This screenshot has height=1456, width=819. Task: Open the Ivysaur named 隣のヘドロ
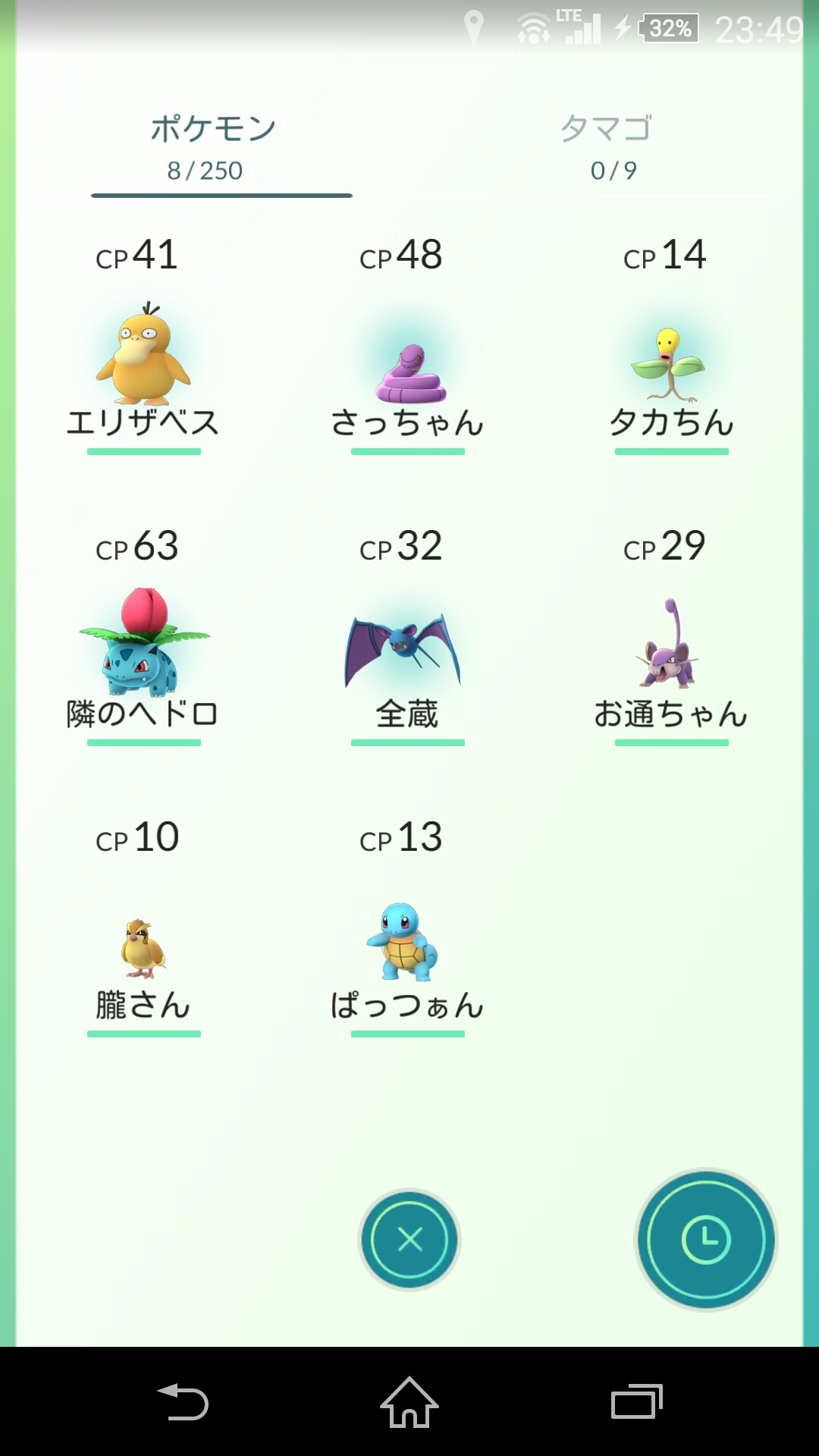point(143,645)
